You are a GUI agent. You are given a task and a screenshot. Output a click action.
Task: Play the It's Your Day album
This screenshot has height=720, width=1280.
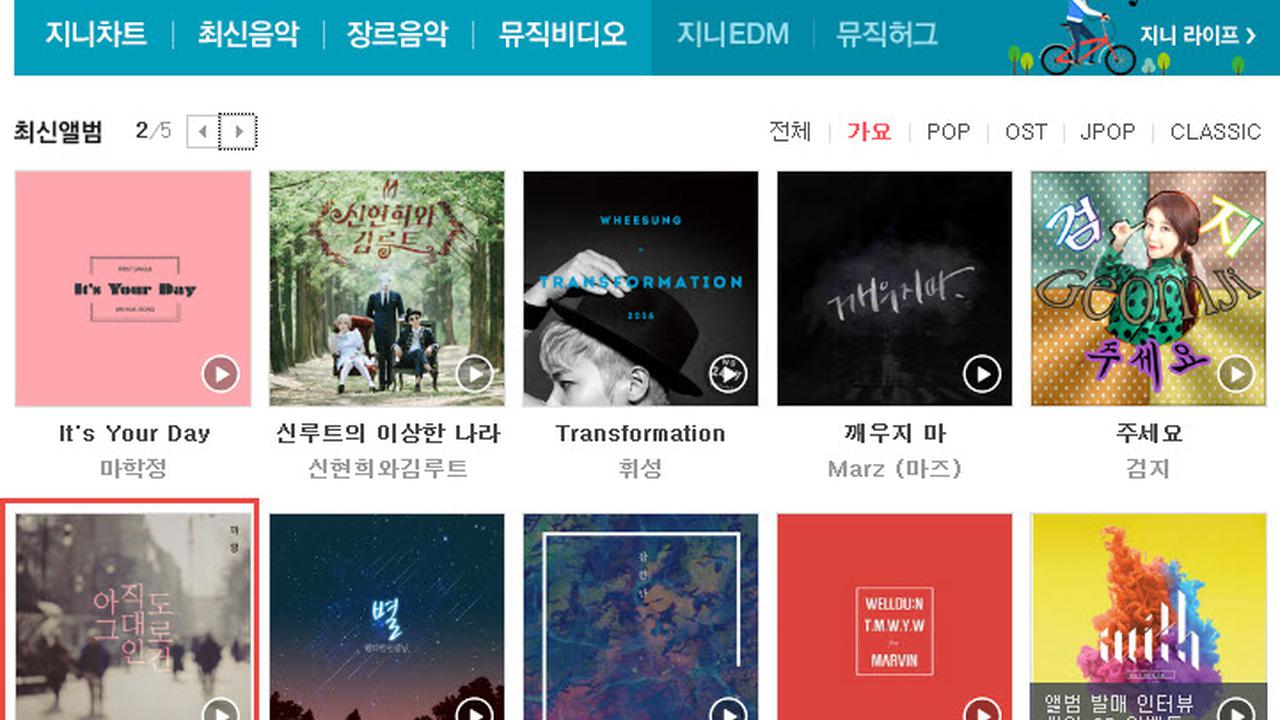click(x=220, y=374)
